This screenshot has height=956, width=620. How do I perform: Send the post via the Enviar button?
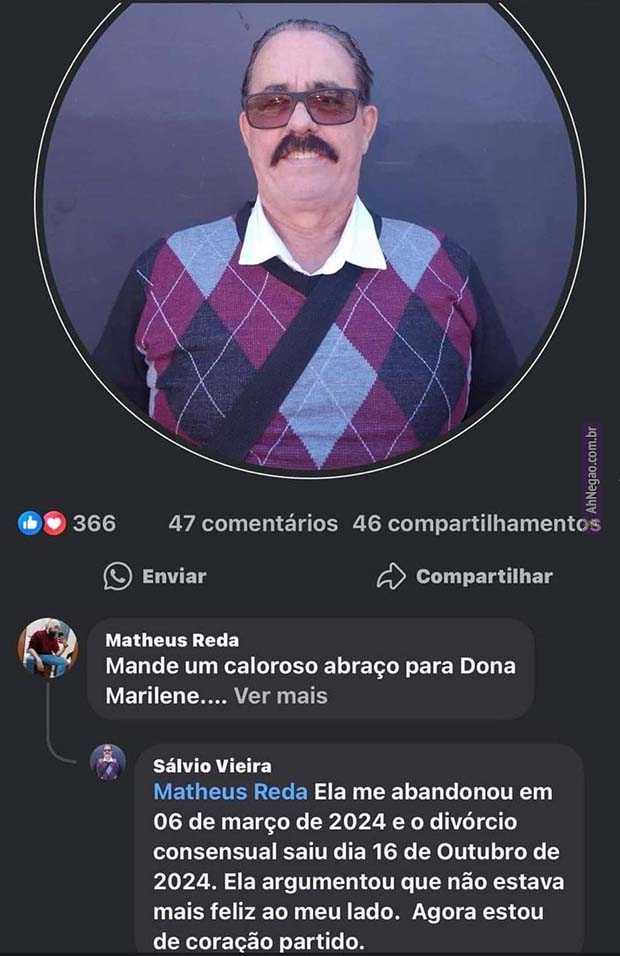(155, 576)
